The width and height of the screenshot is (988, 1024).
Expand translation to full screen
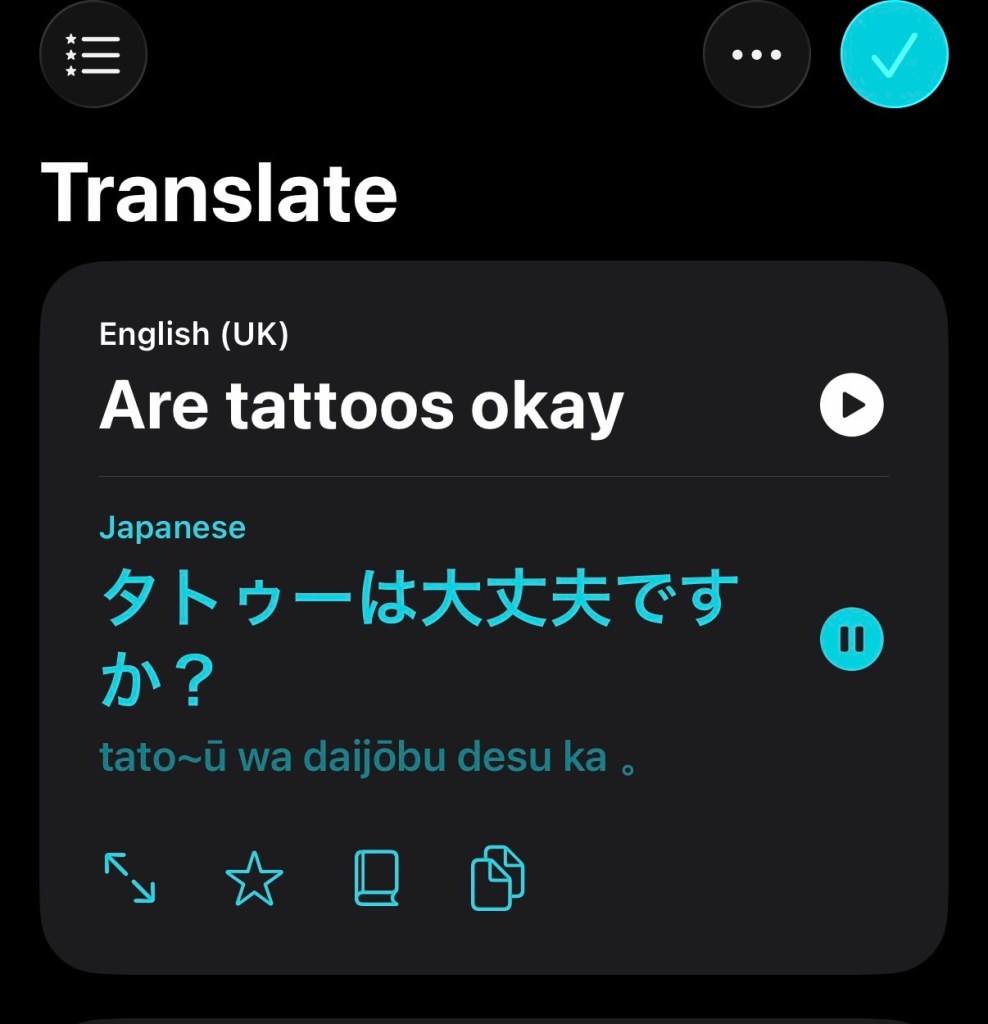point(130,877)
